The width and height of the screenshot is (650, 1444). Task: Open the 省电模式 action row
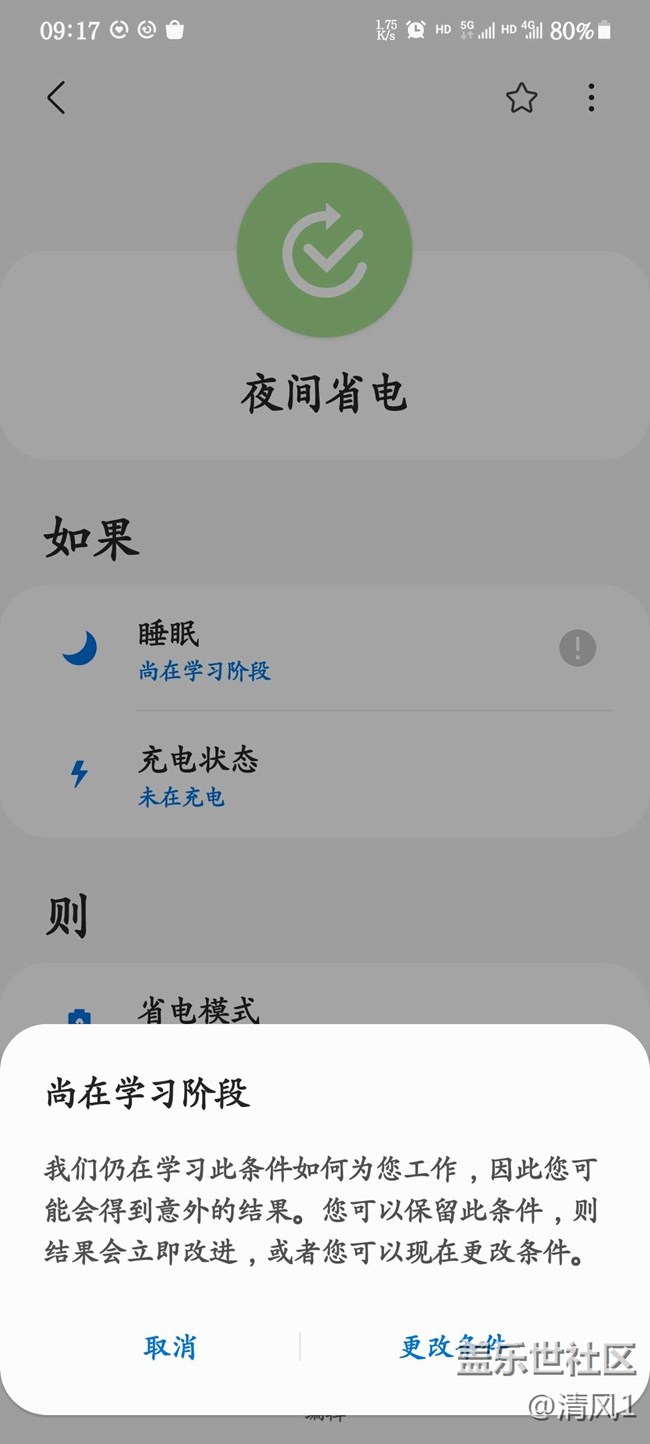tap(300, 1006)
